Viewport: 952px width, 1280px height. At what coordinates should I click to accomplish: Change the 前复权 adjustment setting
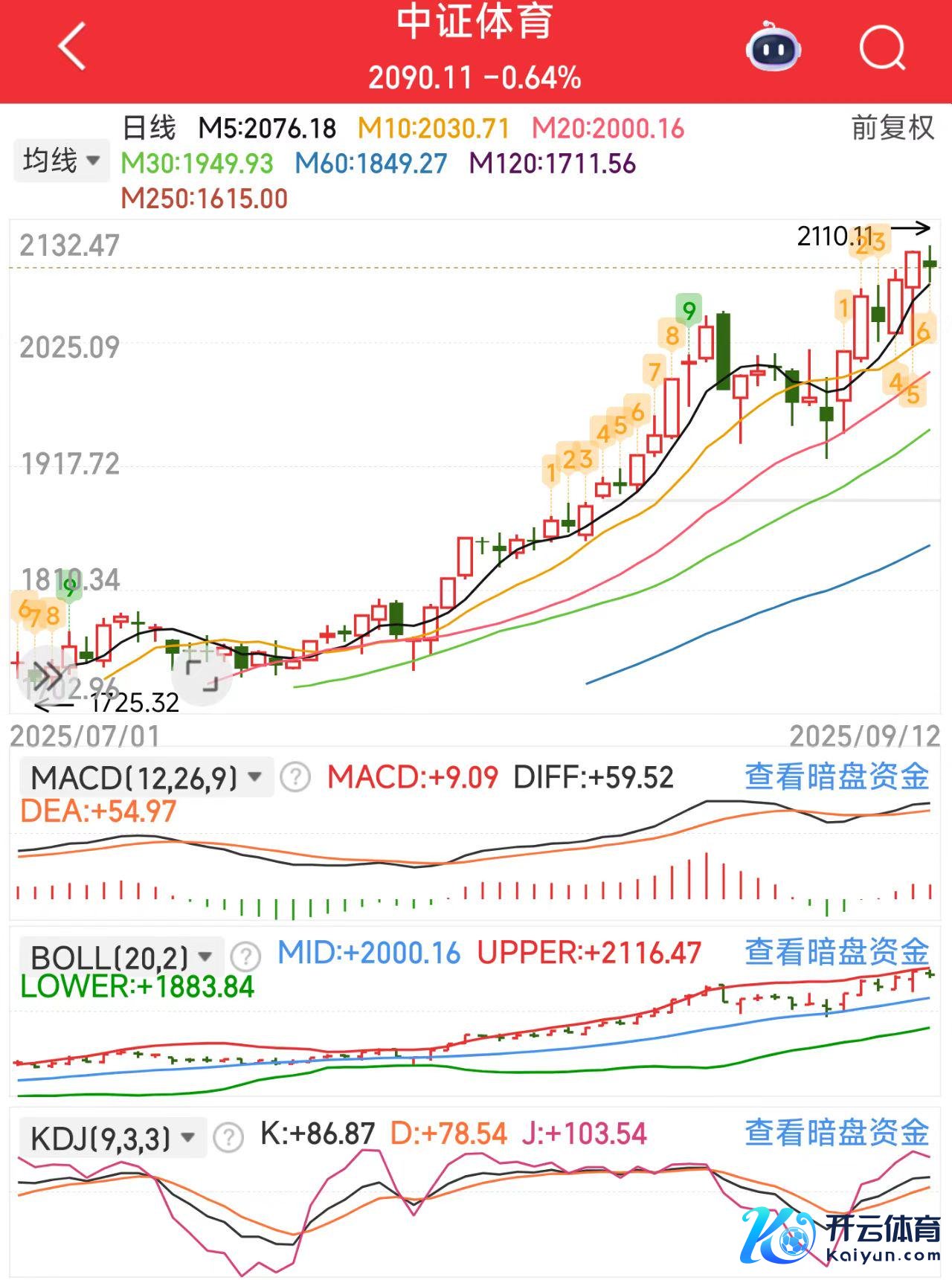[892, 128]
